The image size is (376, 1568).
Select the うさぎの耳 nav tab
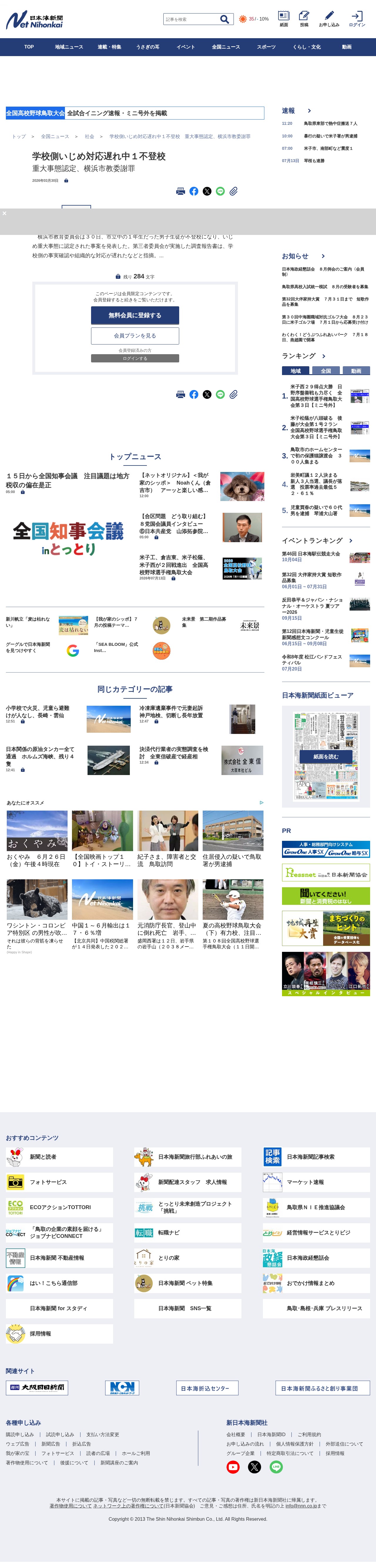(x=148, y=47)
